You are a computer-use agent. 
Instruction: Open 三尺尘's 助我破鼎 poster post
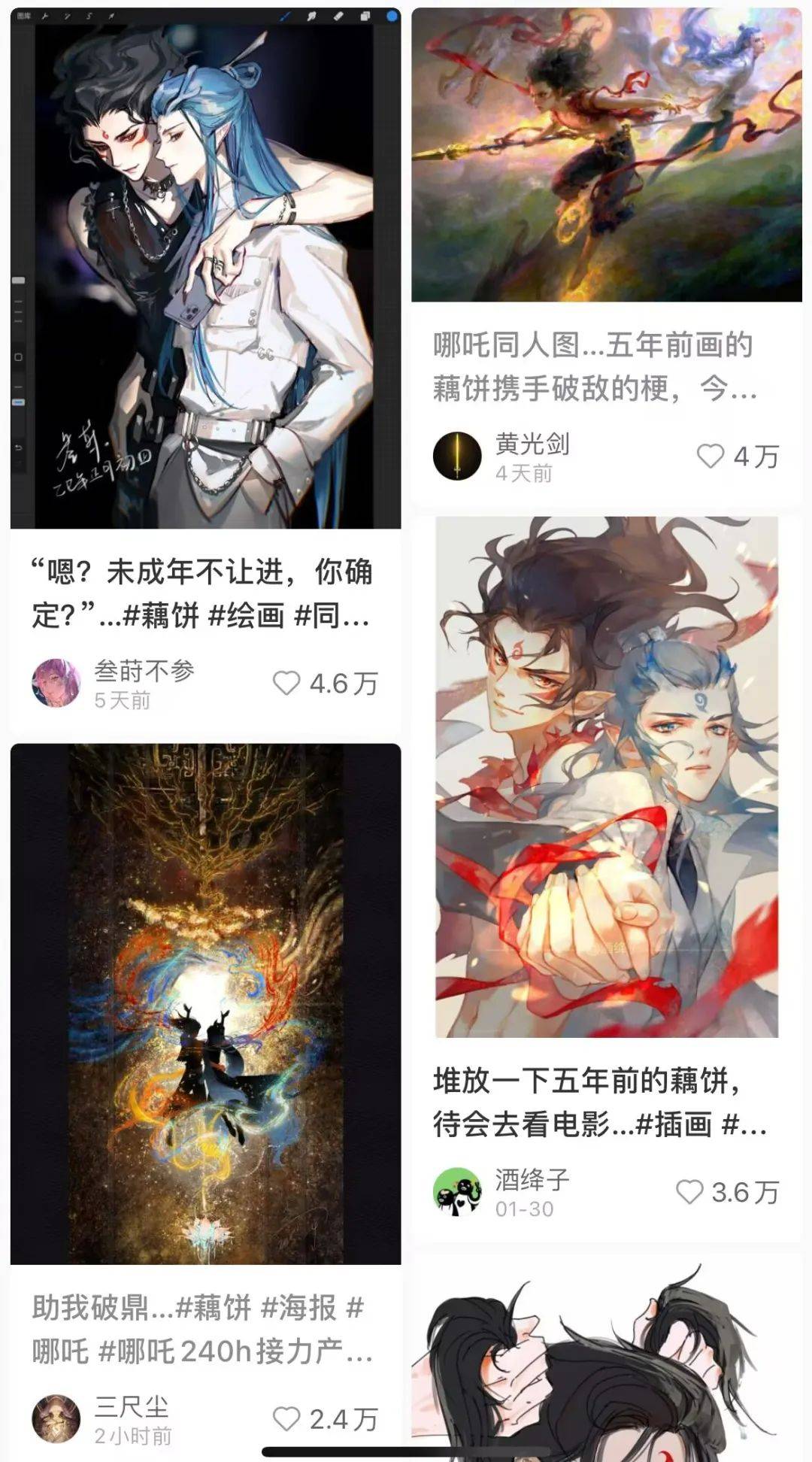click(x=205, y=1004)
